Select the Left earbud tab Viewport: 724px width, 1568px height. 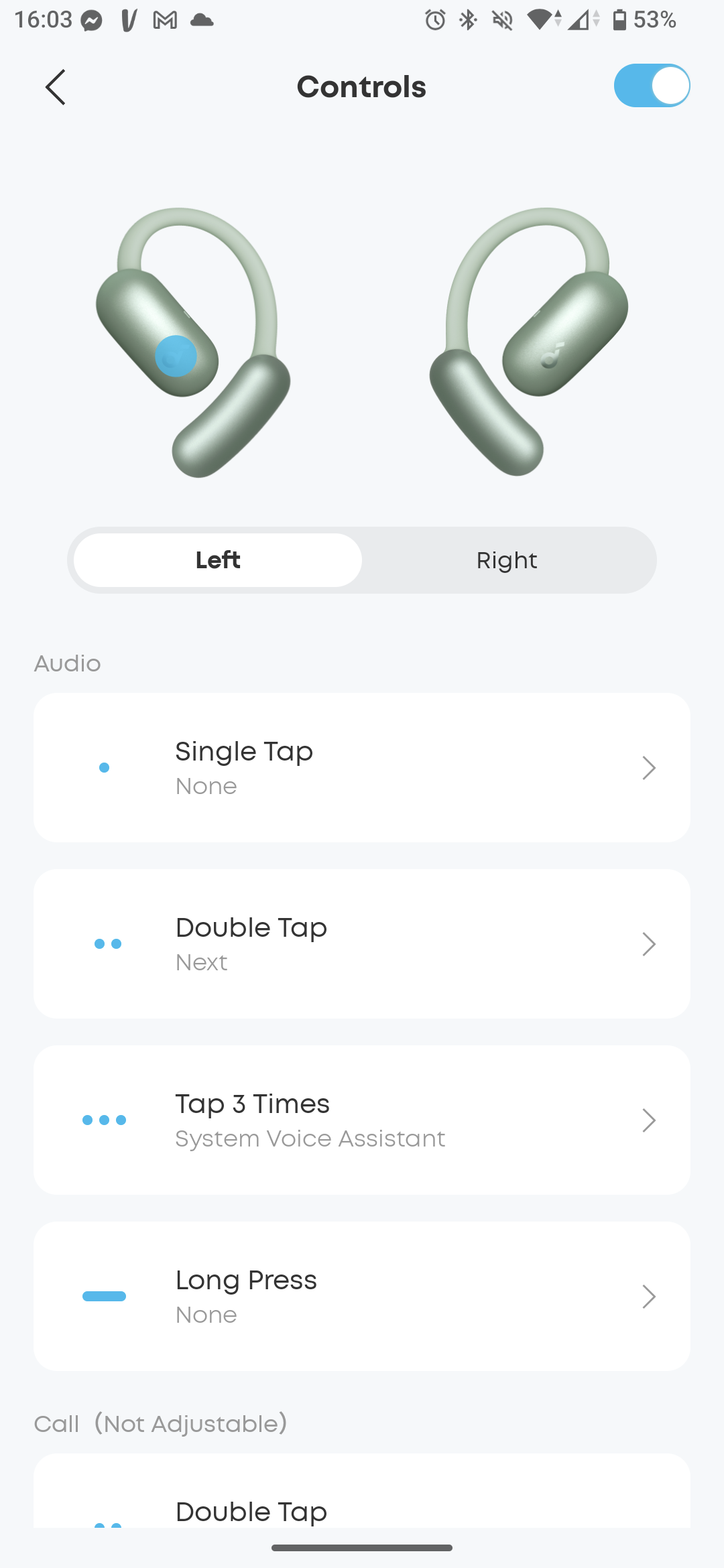[218, 560]
